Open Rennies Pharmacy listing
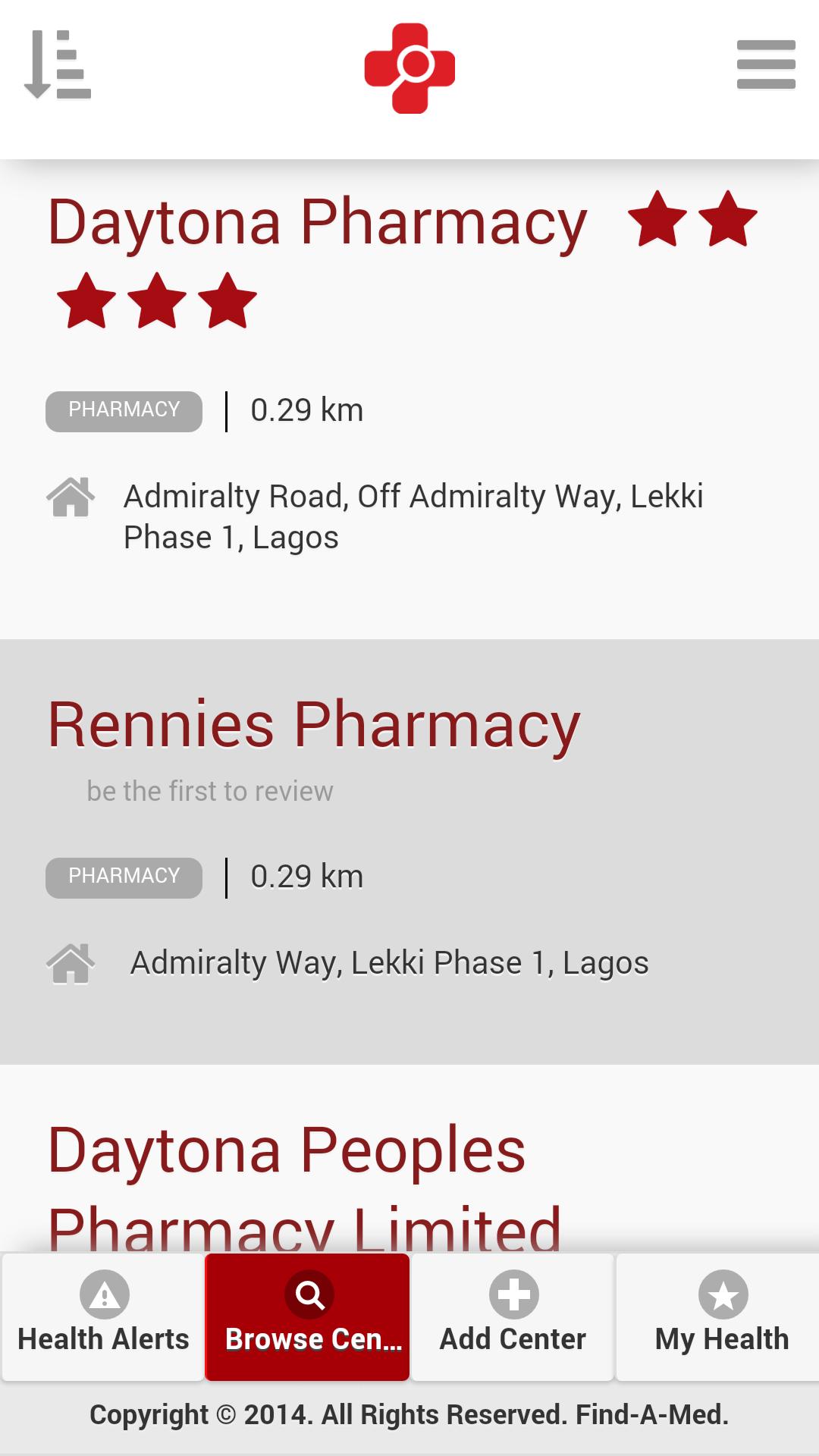The height and width of the screenshot is (1456, 819). point(314,725)
